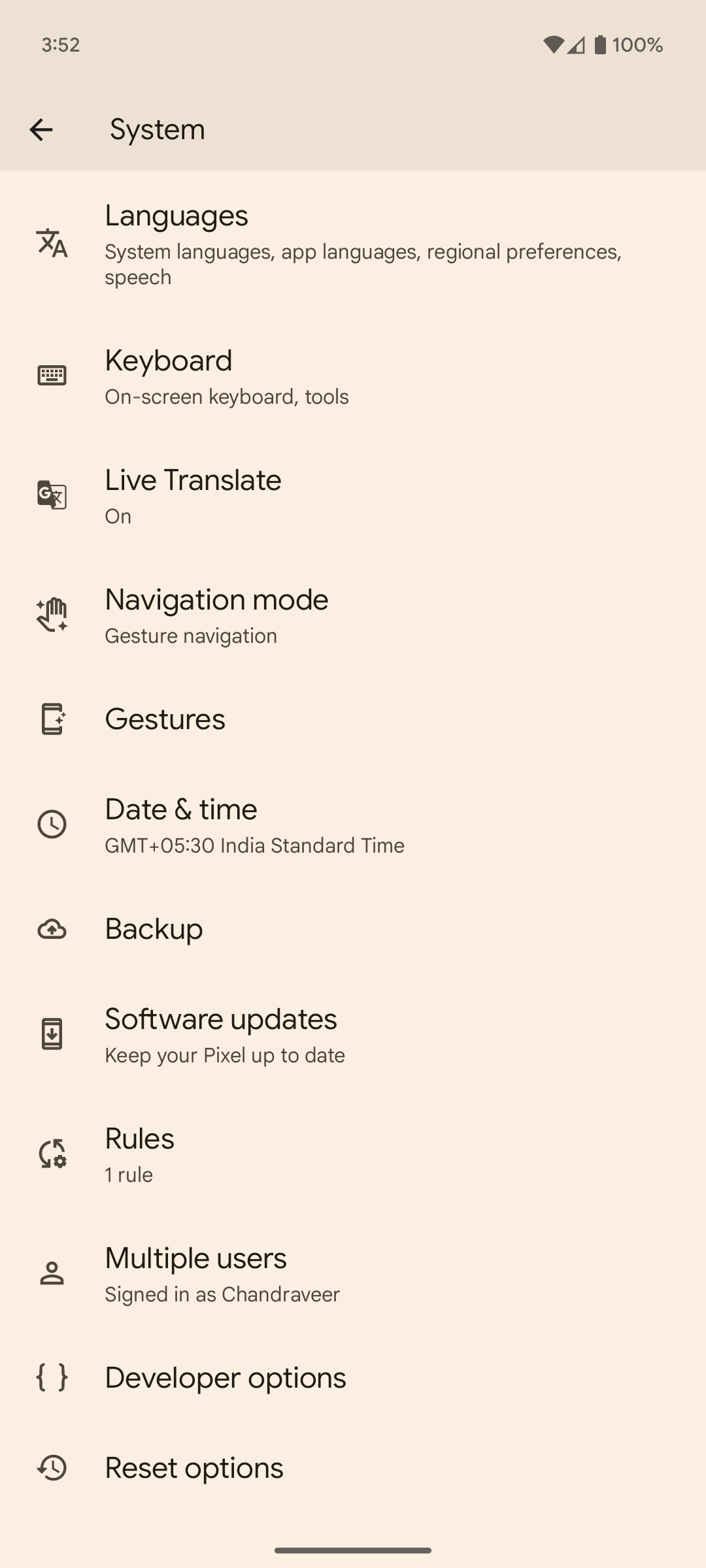Tap the Rules settings icon
706x1568 pixels.
[x=52, y=1154]
